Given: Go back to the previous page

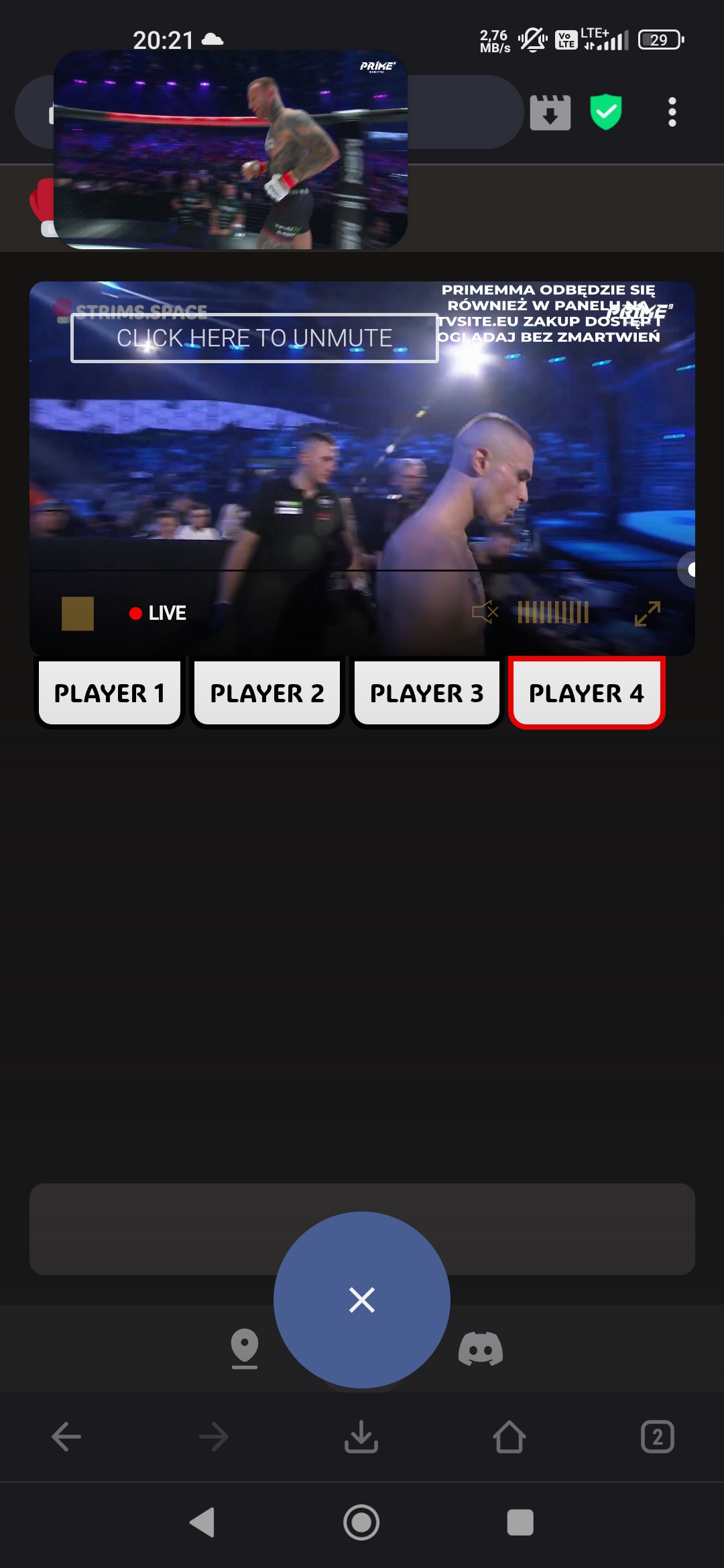Looking at the screenshot, I should pos(66,1437).
